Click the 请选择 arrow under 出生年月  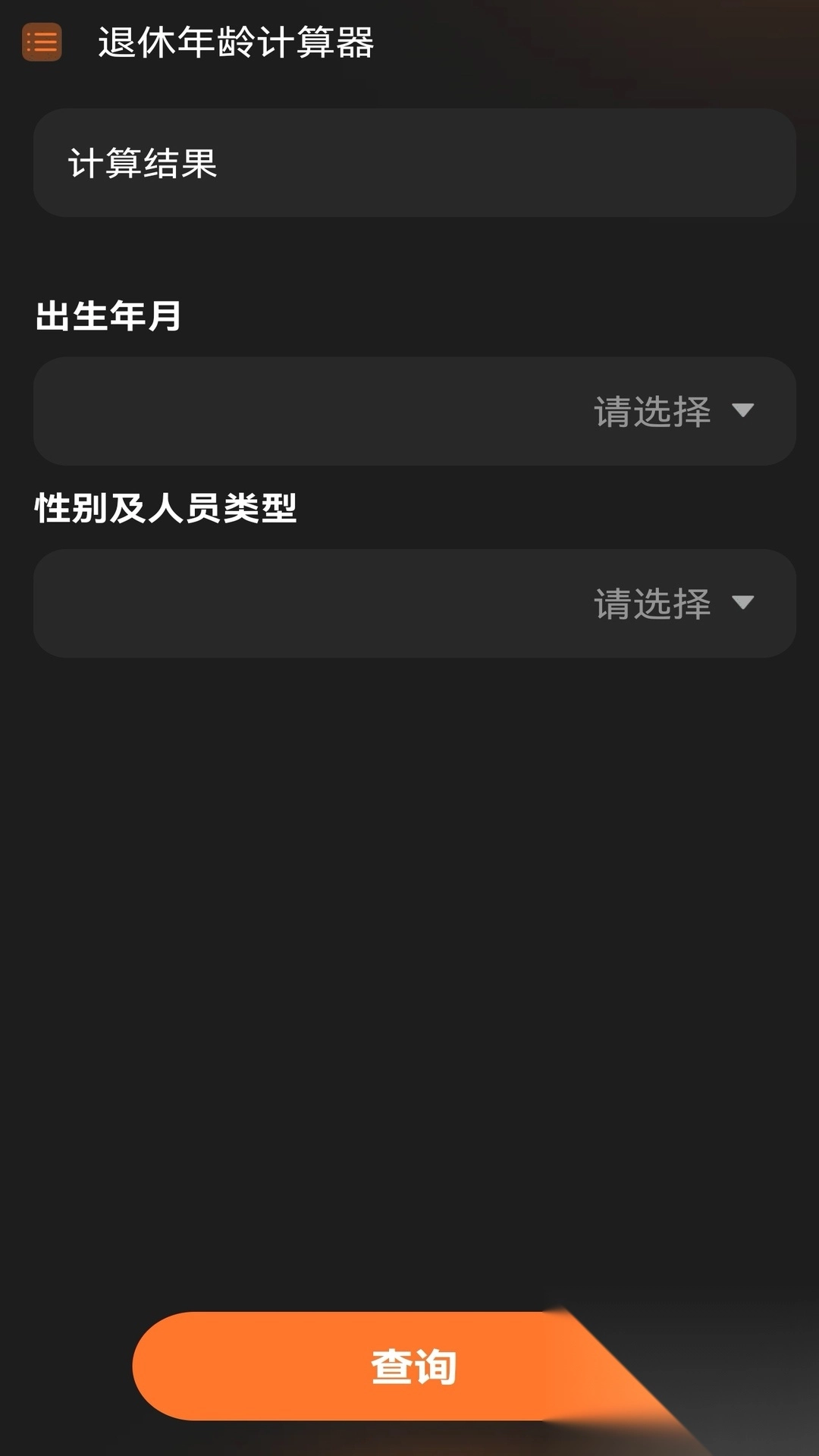(744, 411)
